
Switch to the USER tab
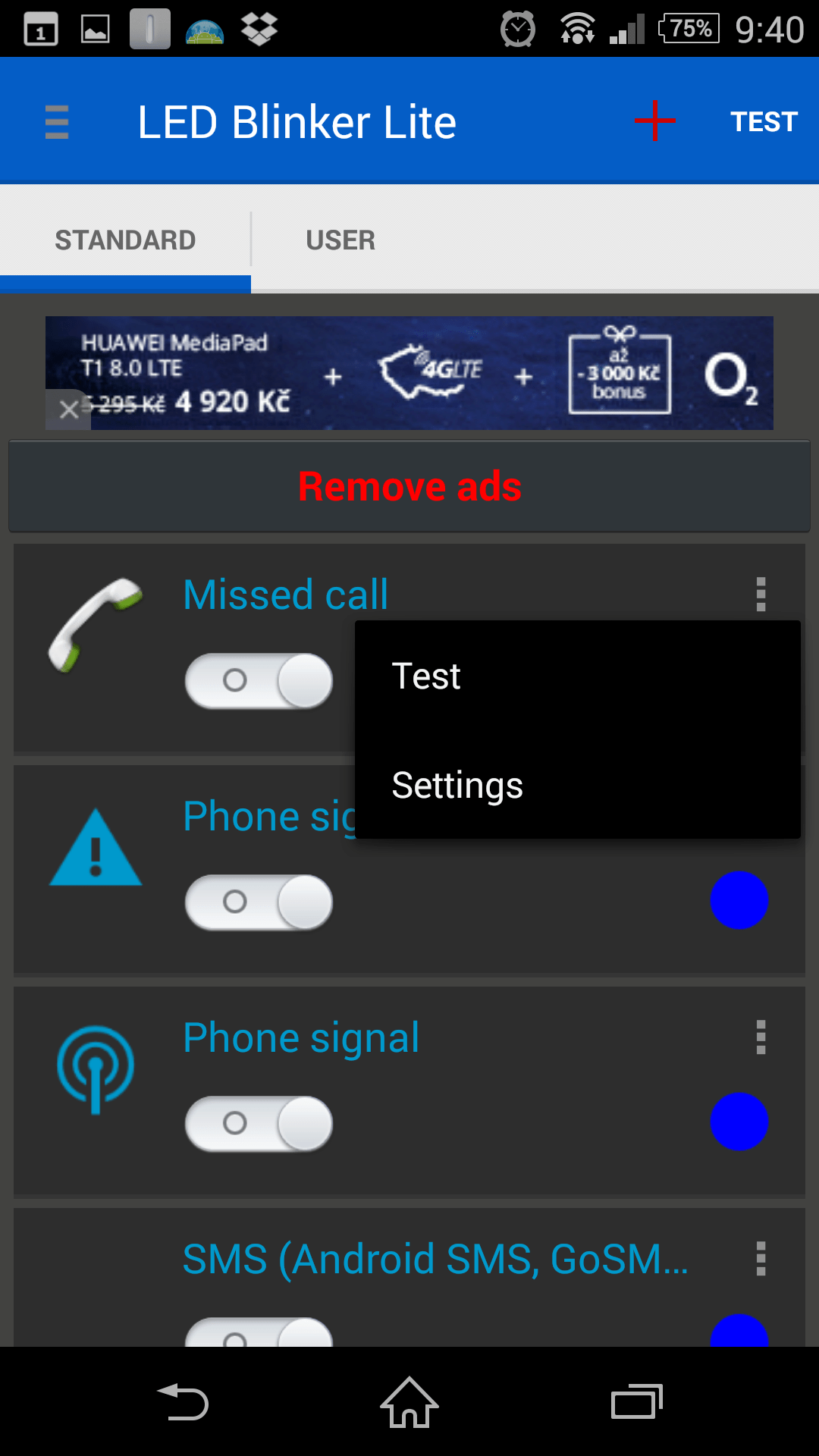340,240
